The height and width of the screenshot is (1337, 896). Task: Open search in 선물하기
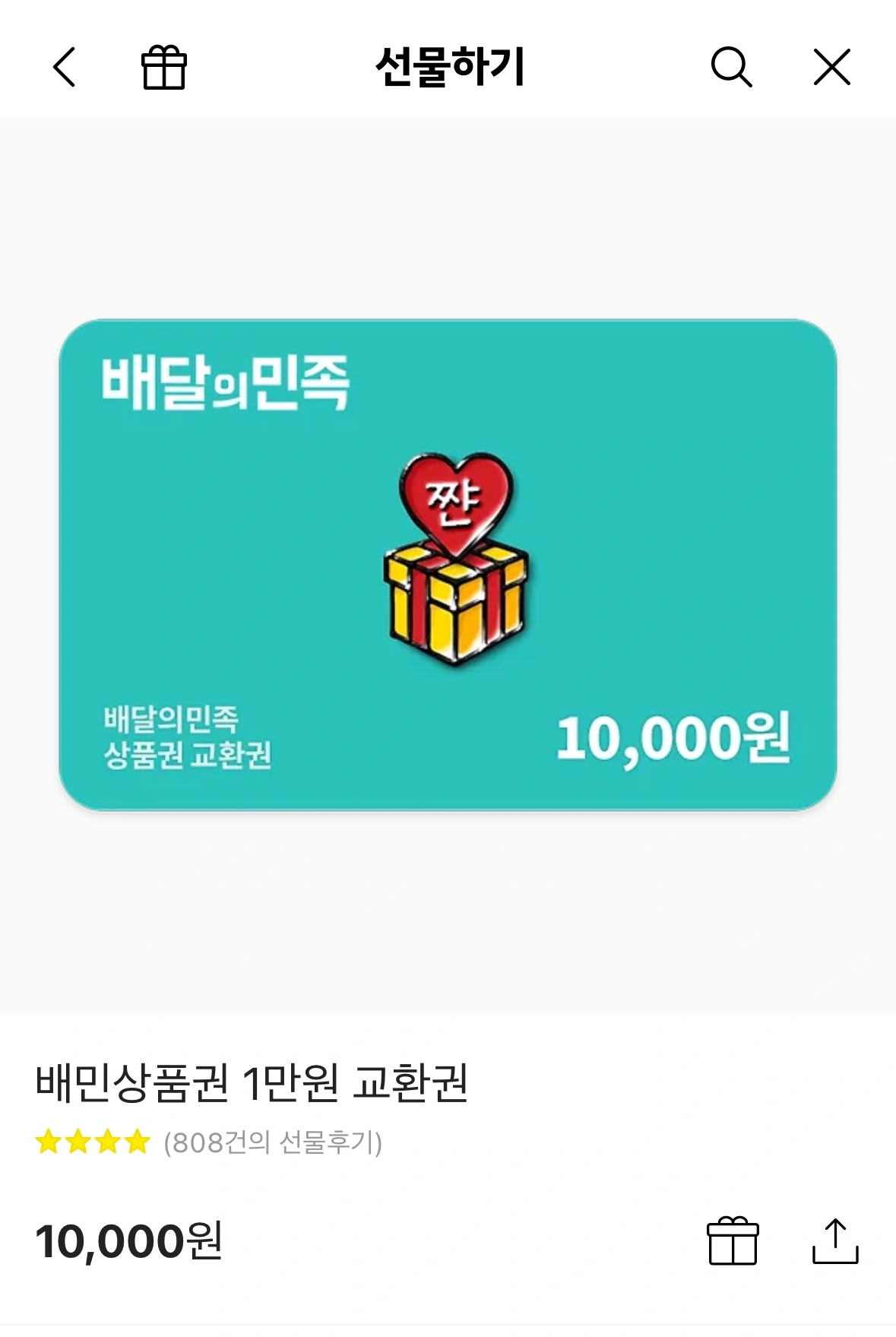pyautogui.click(x=731, y=67)
